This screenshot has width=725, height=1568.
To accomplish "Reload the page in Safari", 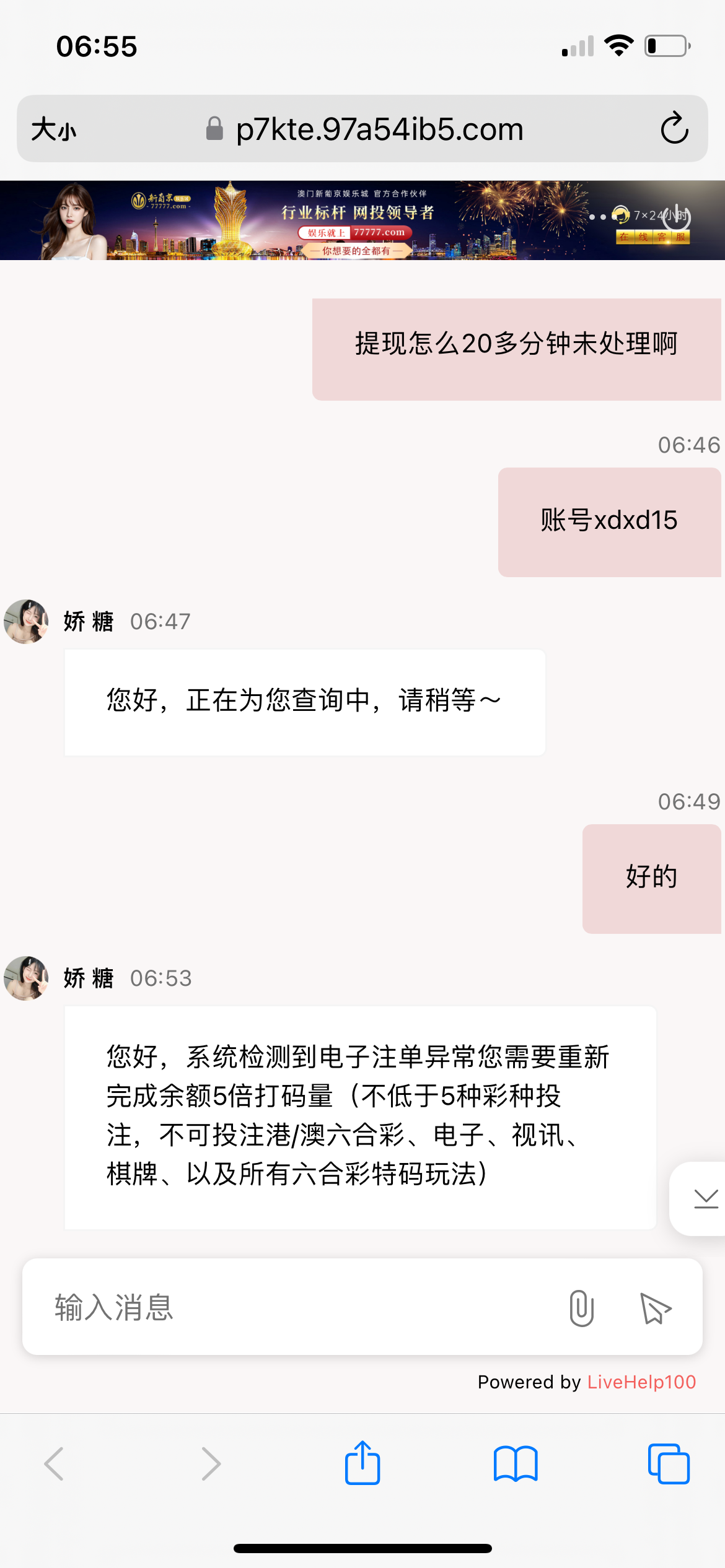I will pos(674,129).
